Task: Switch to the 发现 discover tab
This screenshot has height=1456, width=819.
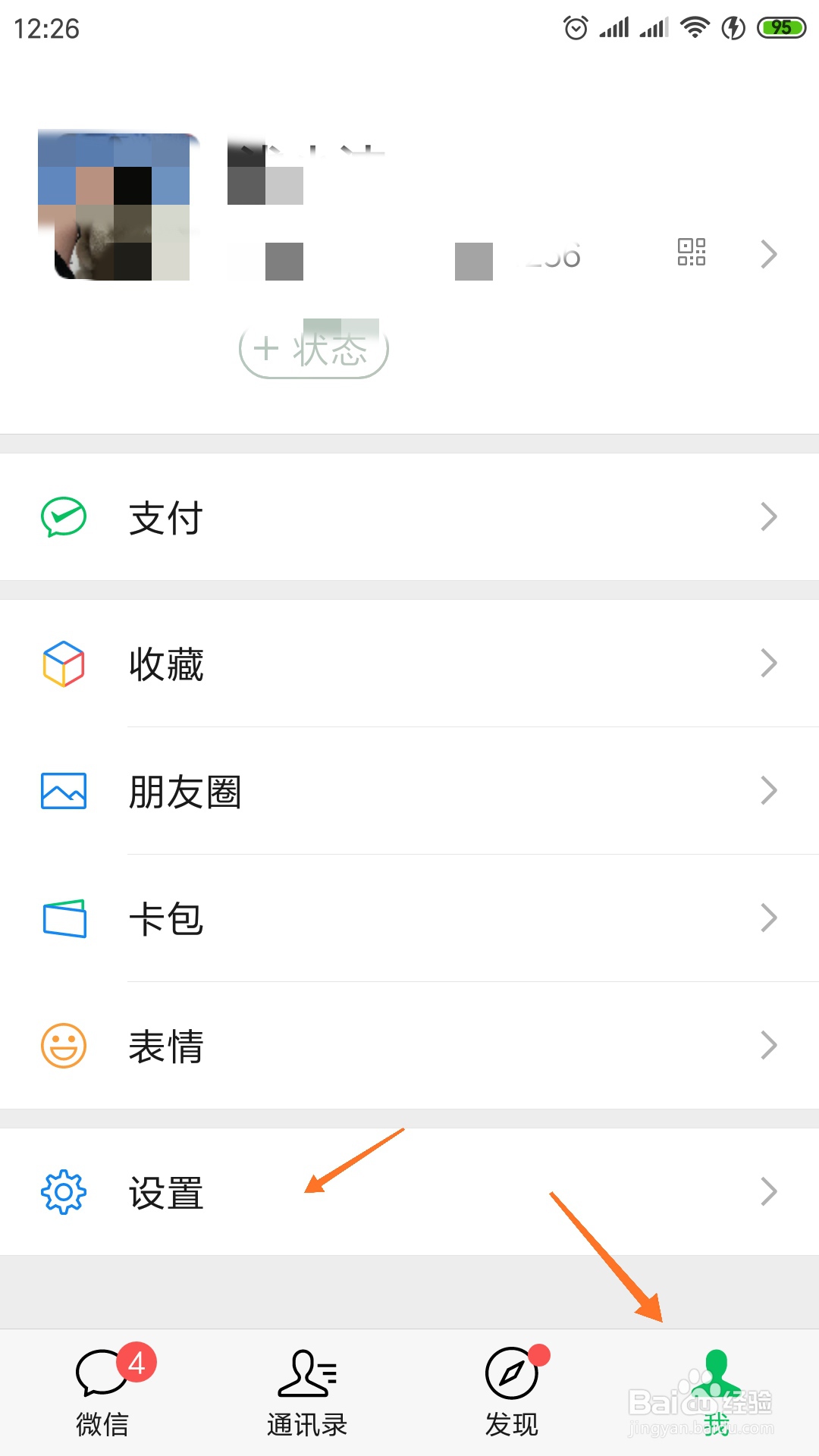Action: point(512,1392)
